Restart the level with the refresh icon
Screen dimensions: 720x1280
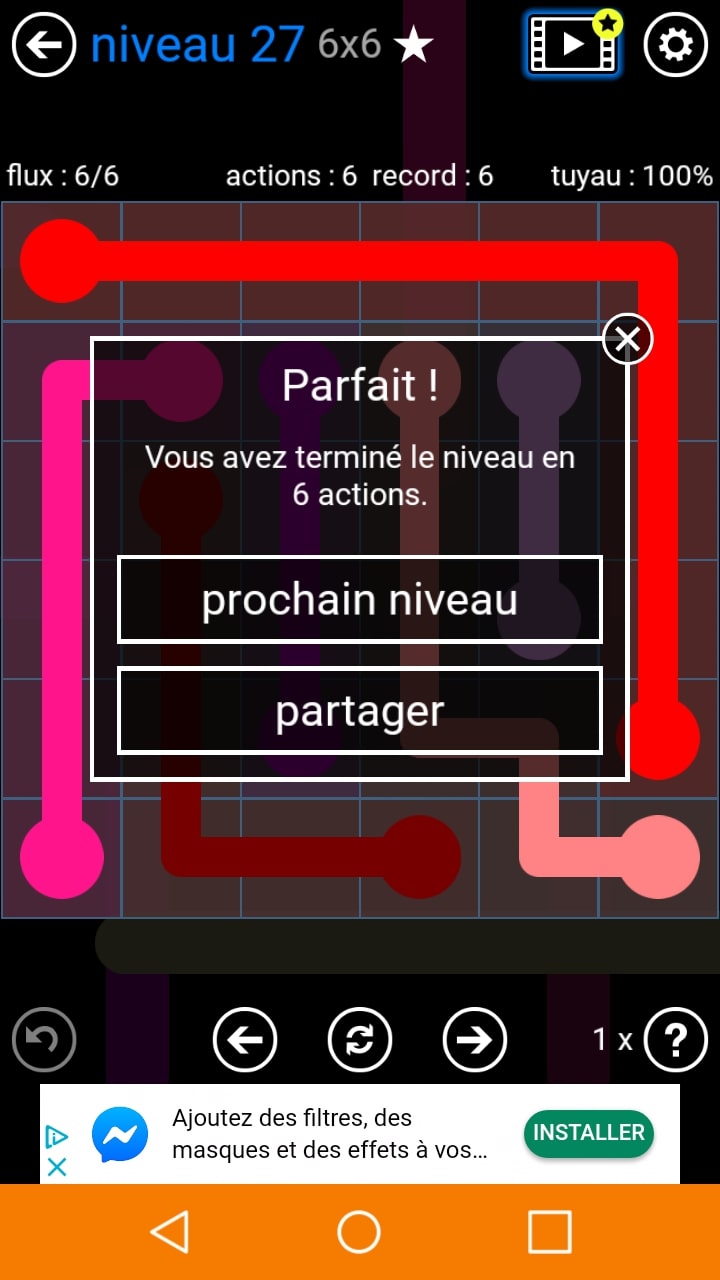click(x=360, y=1040)
